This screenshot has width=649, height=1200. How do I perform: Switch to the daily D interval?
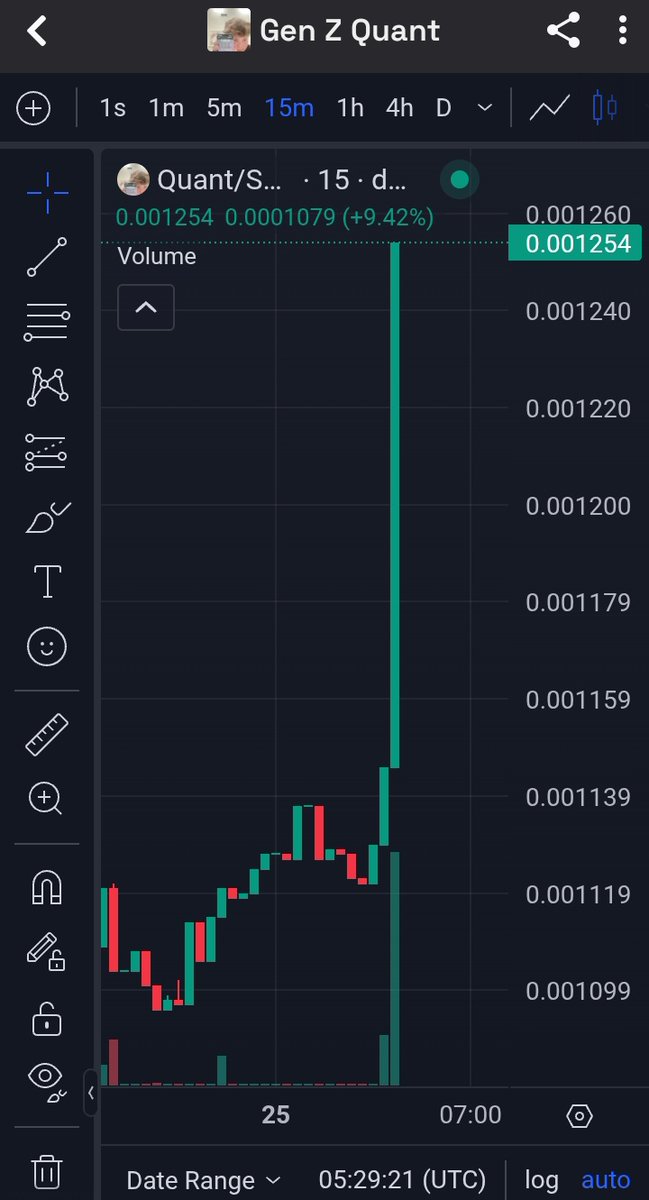coord(443,108)
